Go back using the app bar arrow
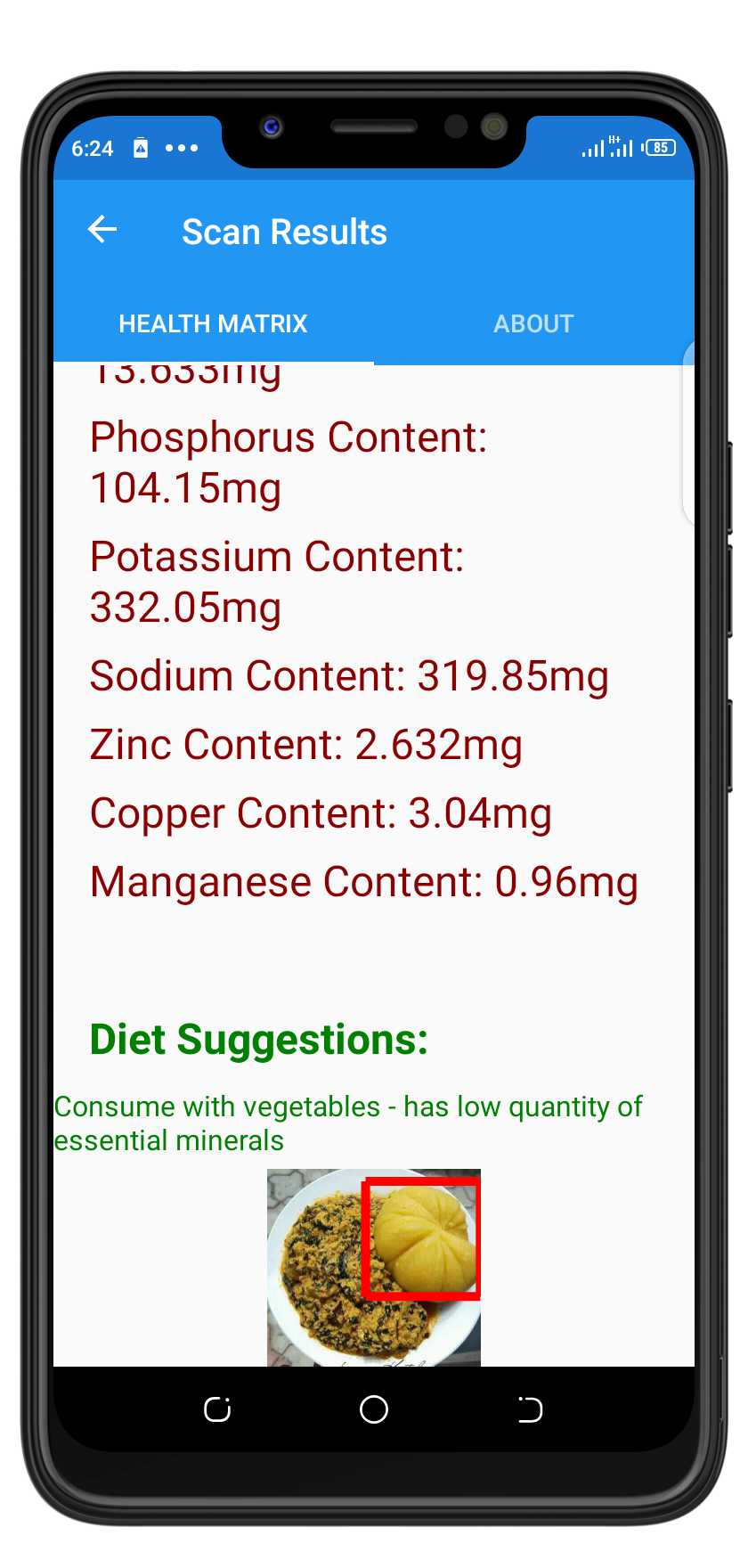The height and width of the screenshot is (1568, 748). coord(102,230)
